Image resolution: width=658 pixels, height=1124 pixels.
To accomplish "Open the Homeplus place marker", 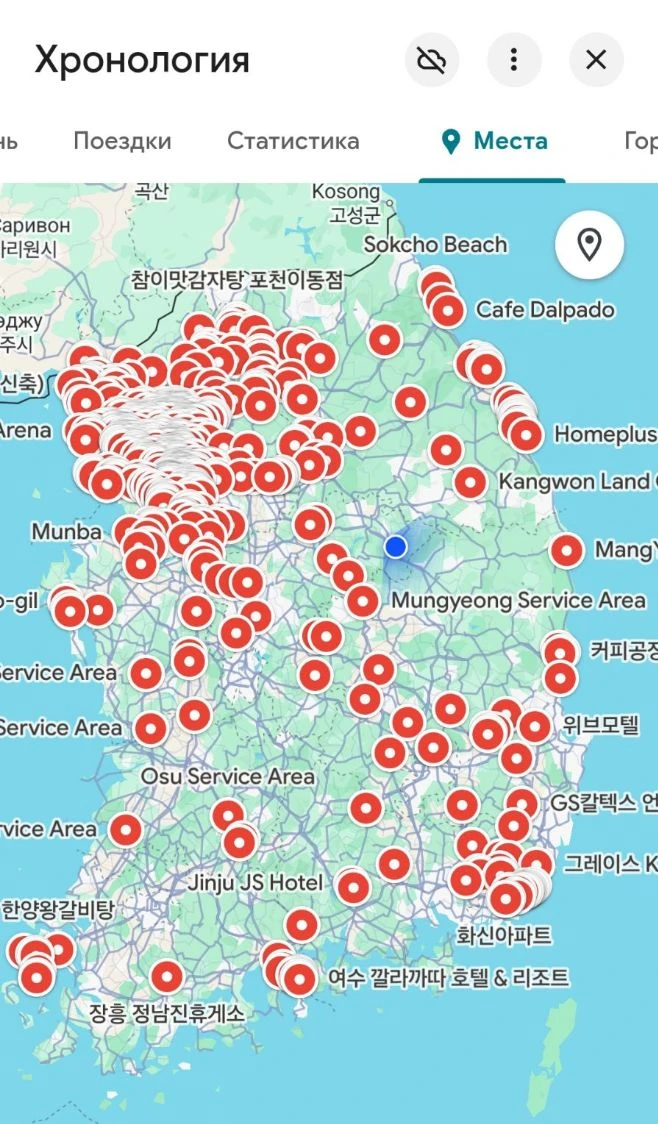I will point(525,434).
